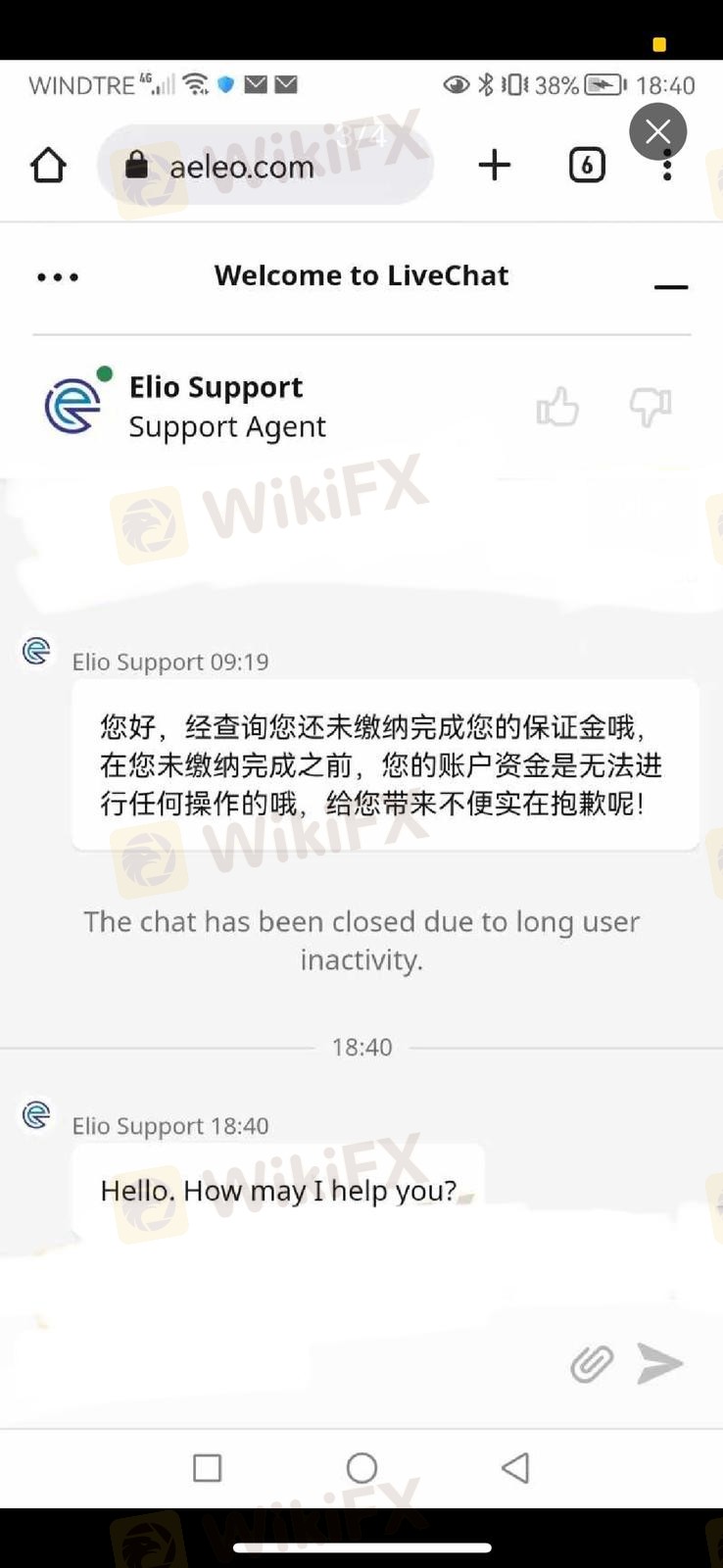Go back using the system back button
Image resolution: width=723 pixels, height=1568 pixels.
coord(515,1468)
